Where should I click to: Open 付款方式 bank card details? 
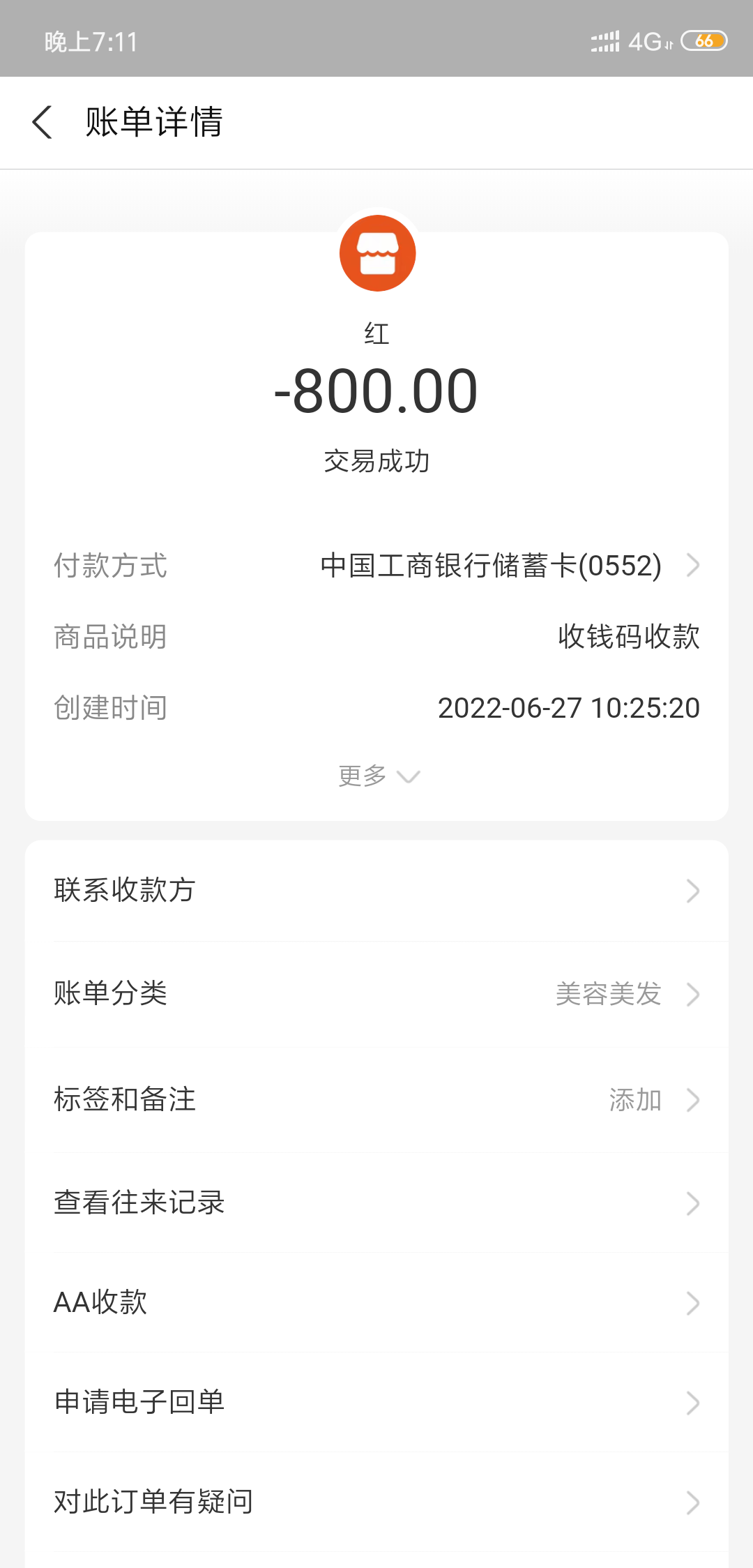509,566
